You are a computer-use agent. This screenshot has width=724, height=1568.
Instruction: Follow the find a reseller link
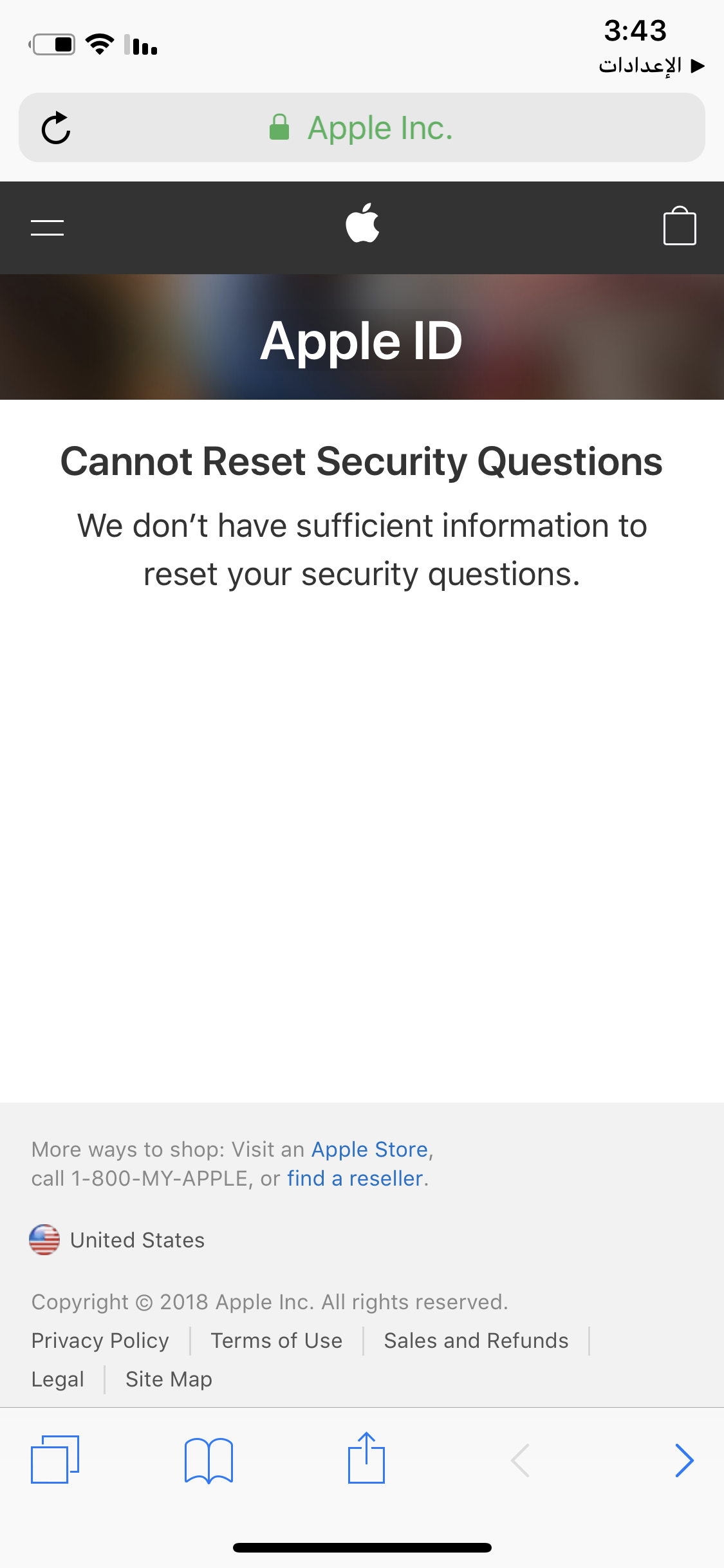(355, 1178)
